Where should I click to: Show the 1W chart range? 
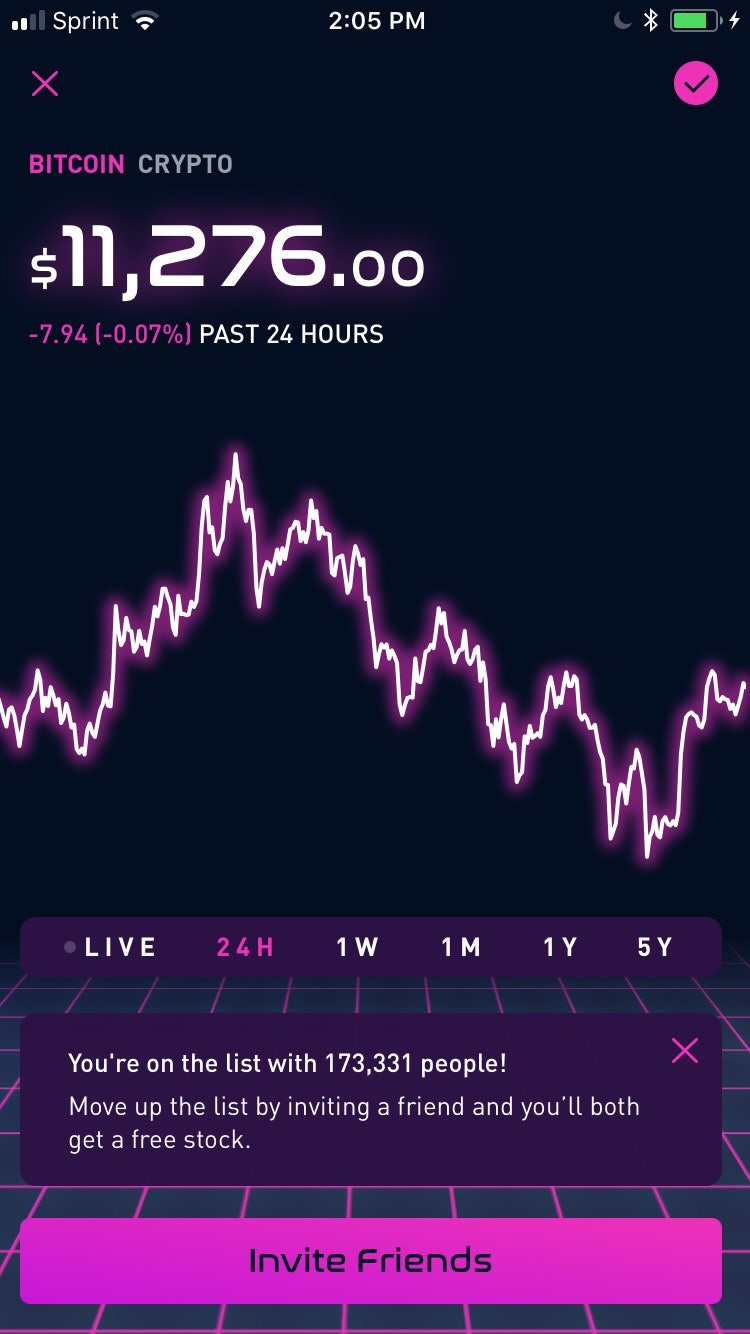[x=357, y=947]
